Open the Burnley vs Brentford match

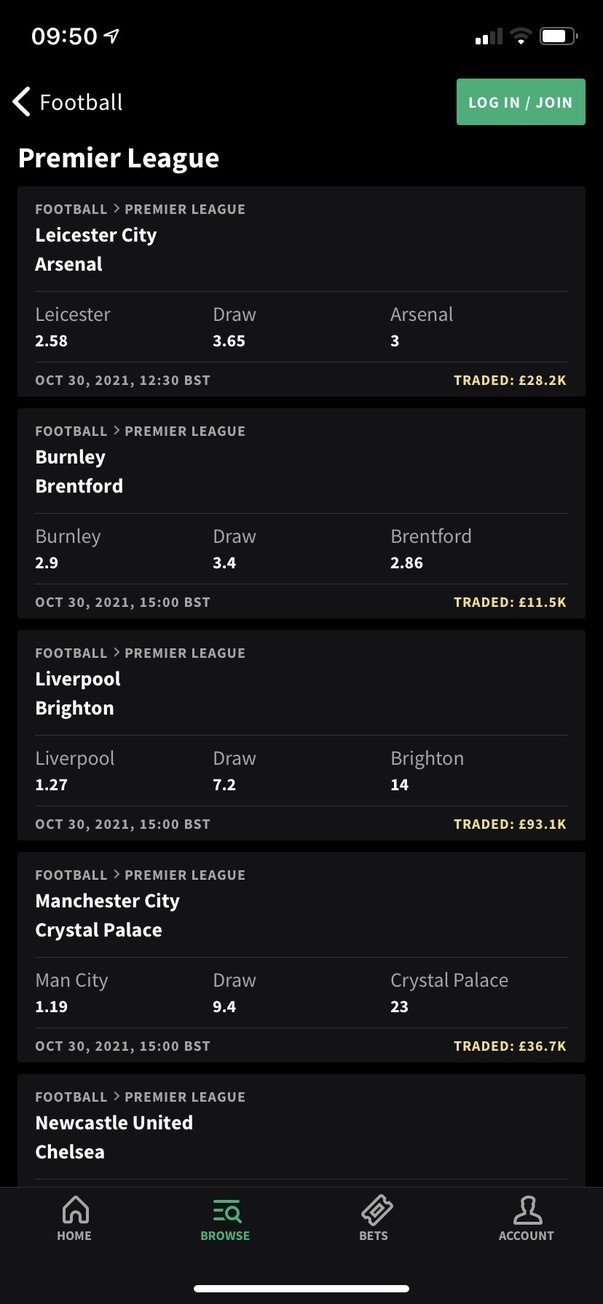pos(79,471)
